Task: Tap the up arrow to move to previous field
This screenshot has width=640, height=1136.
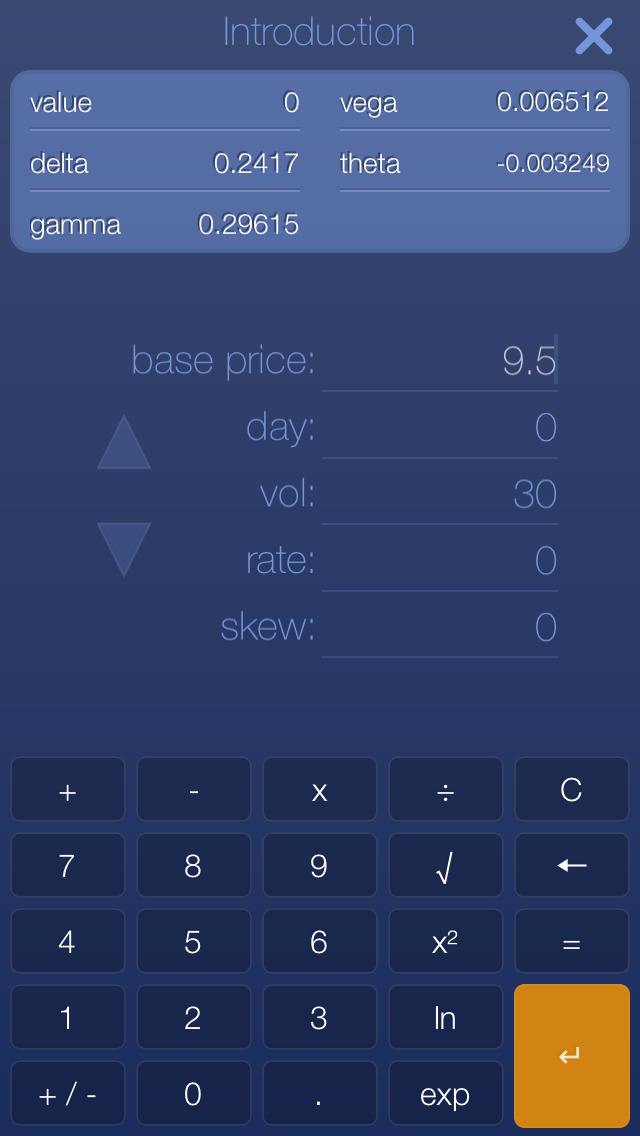Action: click(124, 442)
